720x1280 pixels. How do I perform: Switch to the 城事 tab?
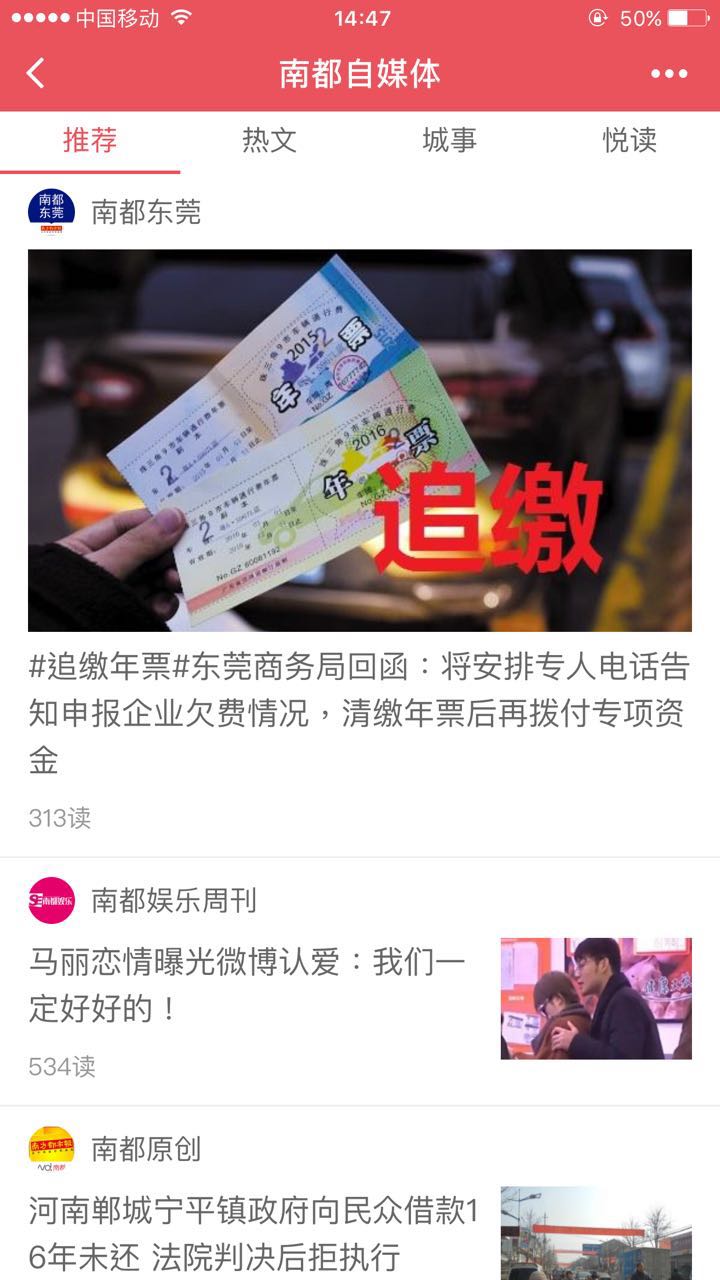[x=449, y=141]
